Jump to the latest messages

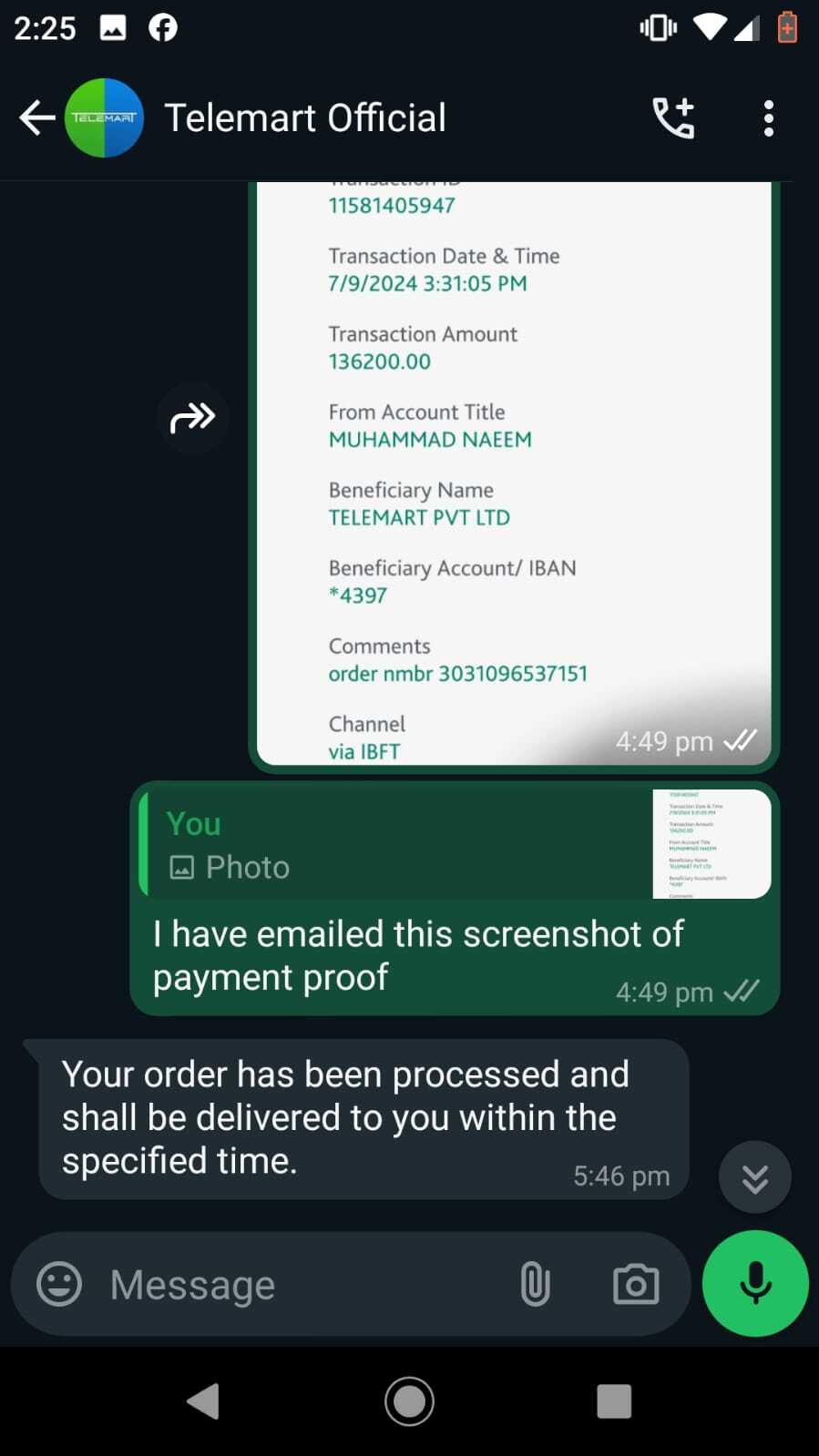754,1178
